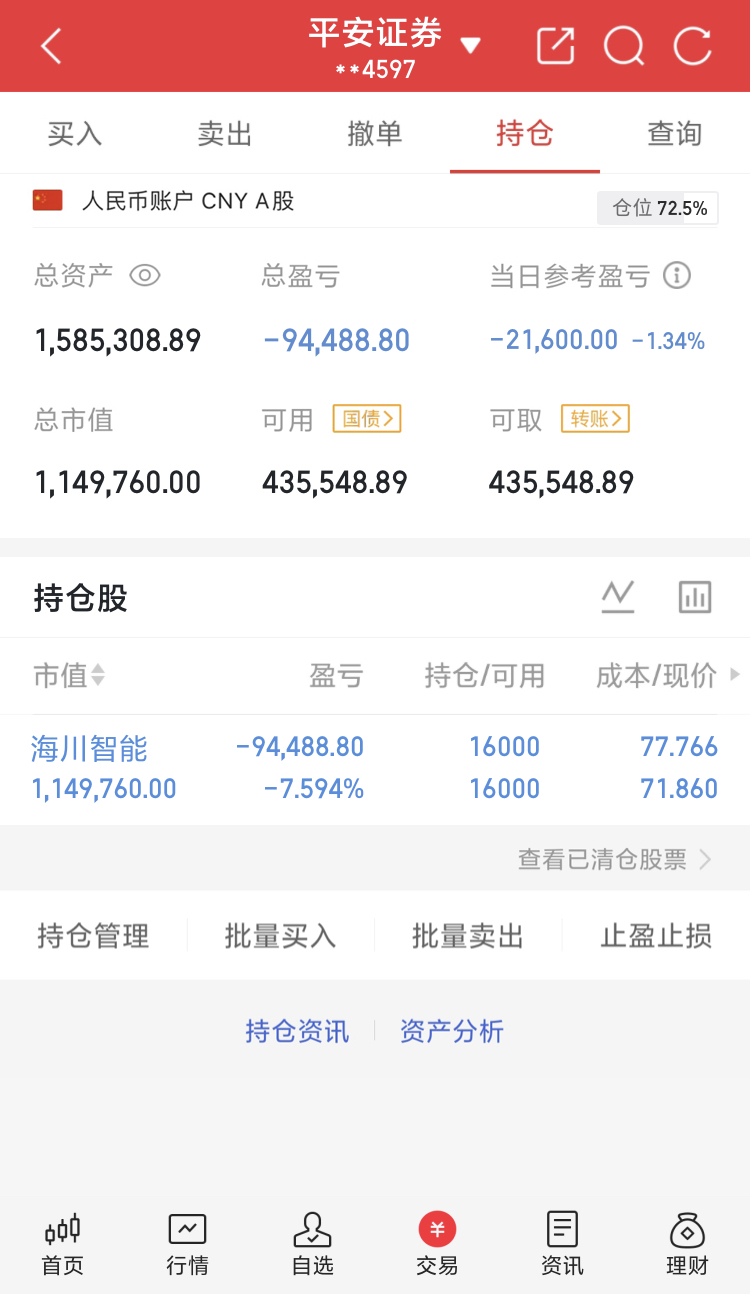
Task: Open the 撤单 tab
Action: tap(375, 133)
